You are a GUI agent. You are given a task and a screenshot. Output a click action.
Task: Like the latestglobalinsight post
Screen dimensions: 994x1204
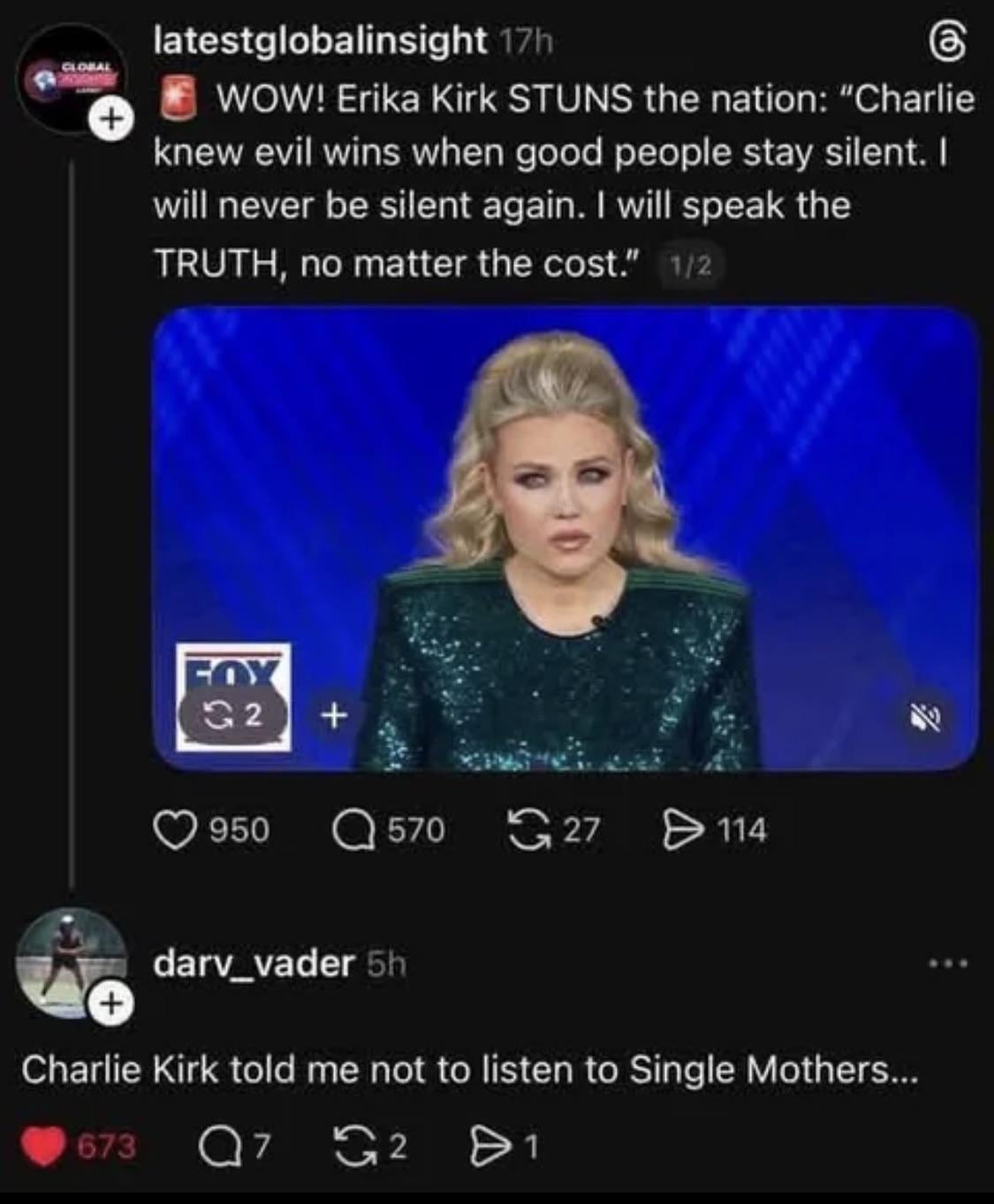[x=174, y=830]
